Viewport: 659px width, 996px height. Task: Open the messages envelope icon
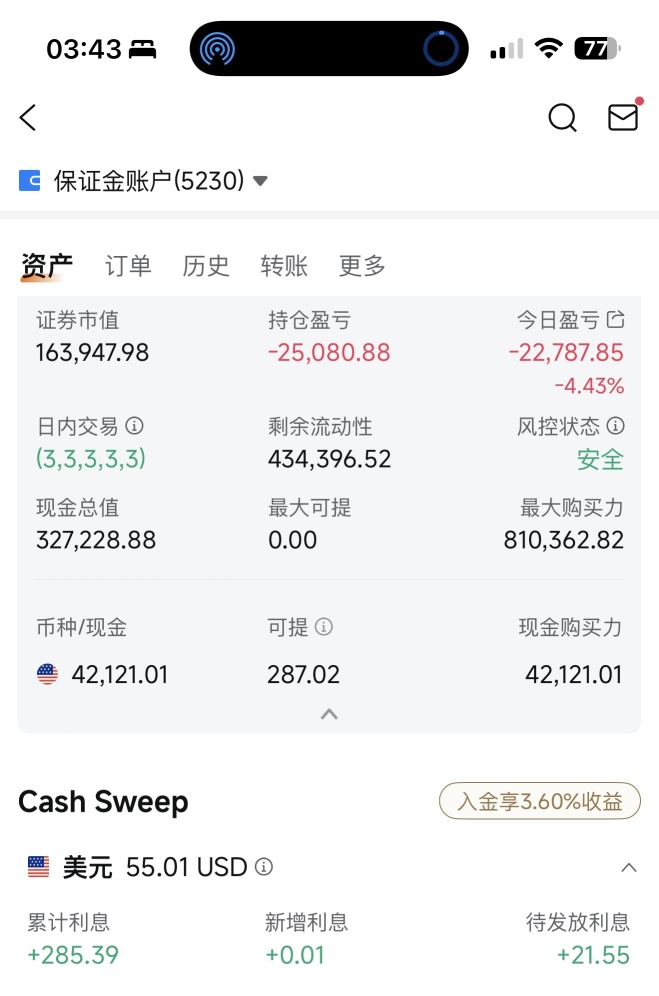pyautogui.click(x=623, y=117)
